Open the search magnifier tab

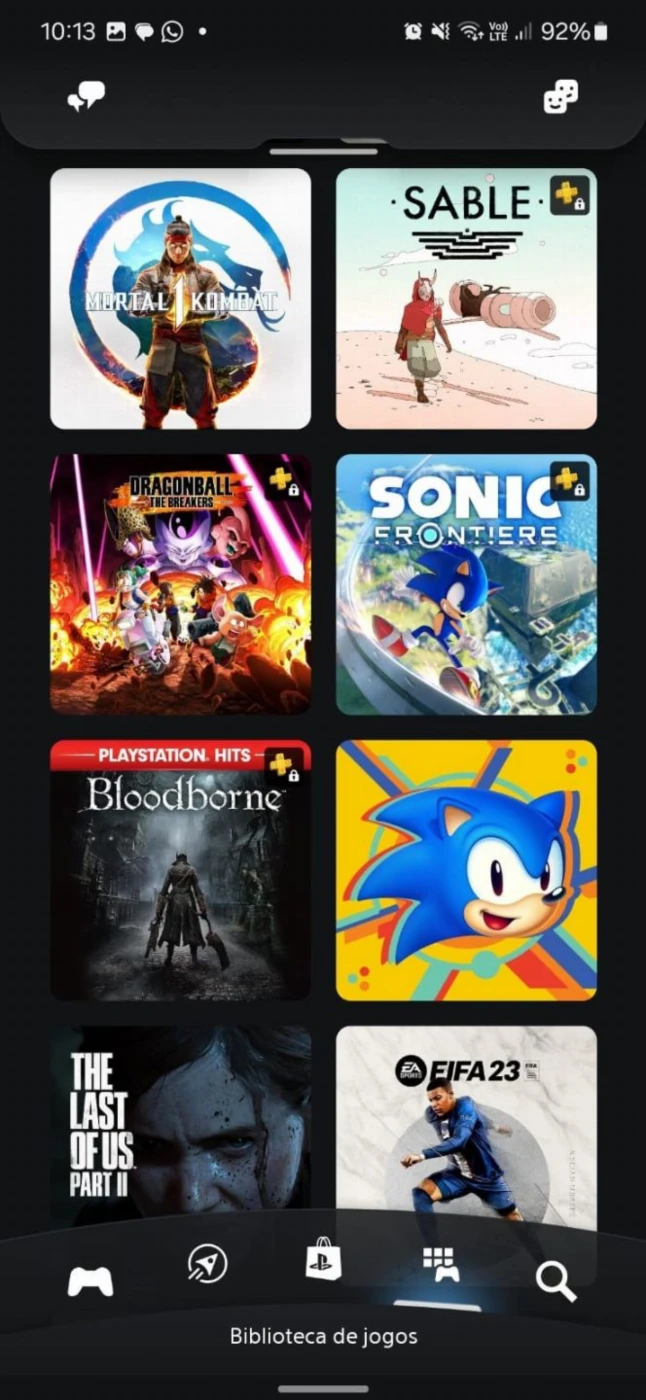[556, 1281]
